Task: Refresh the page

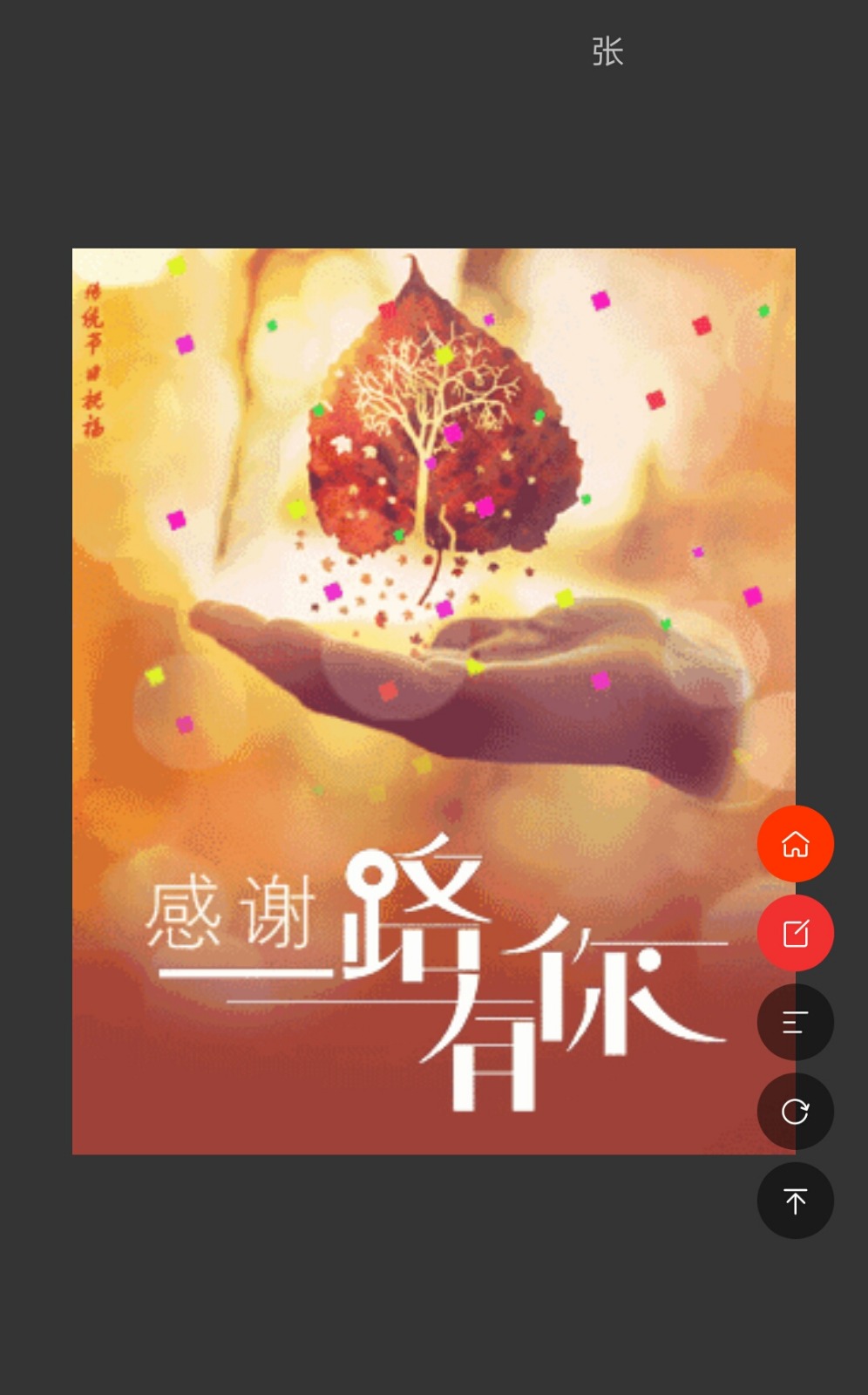Action: [x=795, y=1112]
